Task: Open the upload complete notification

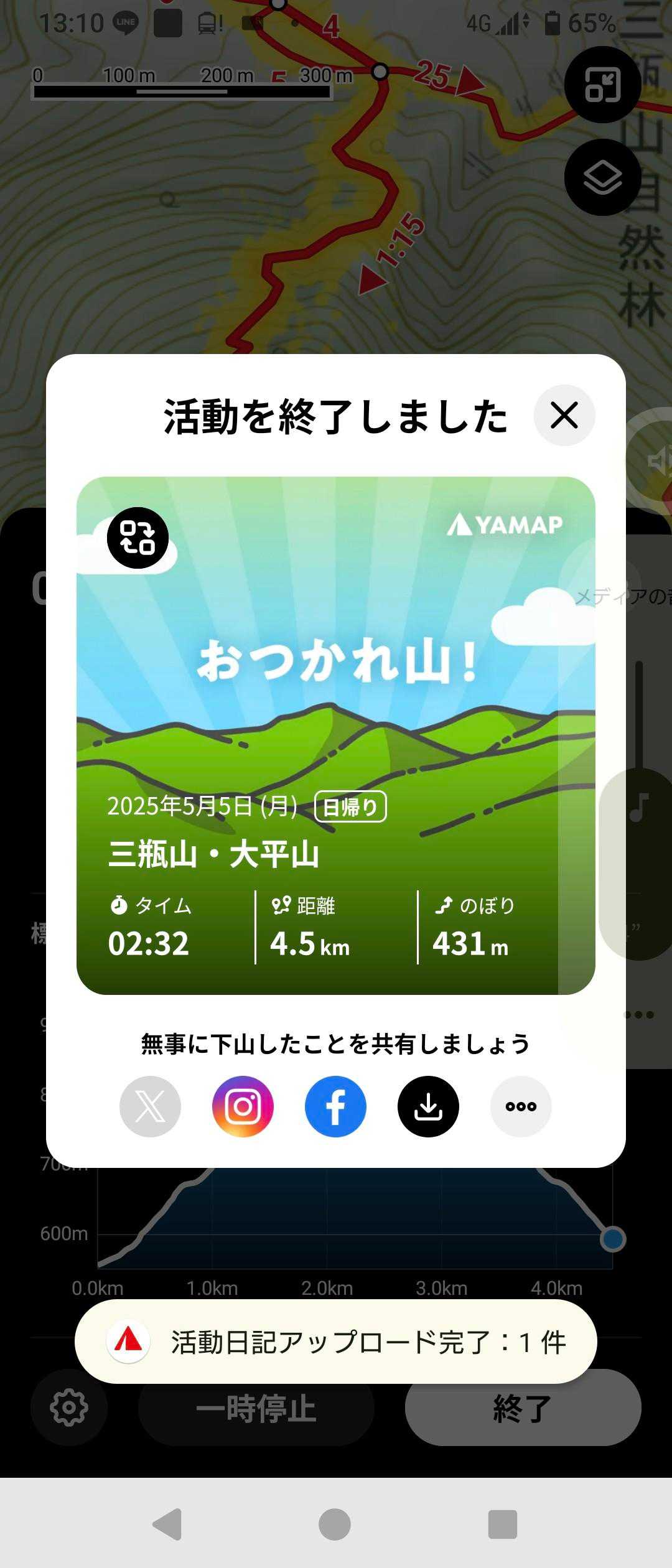Action: 336,1342
